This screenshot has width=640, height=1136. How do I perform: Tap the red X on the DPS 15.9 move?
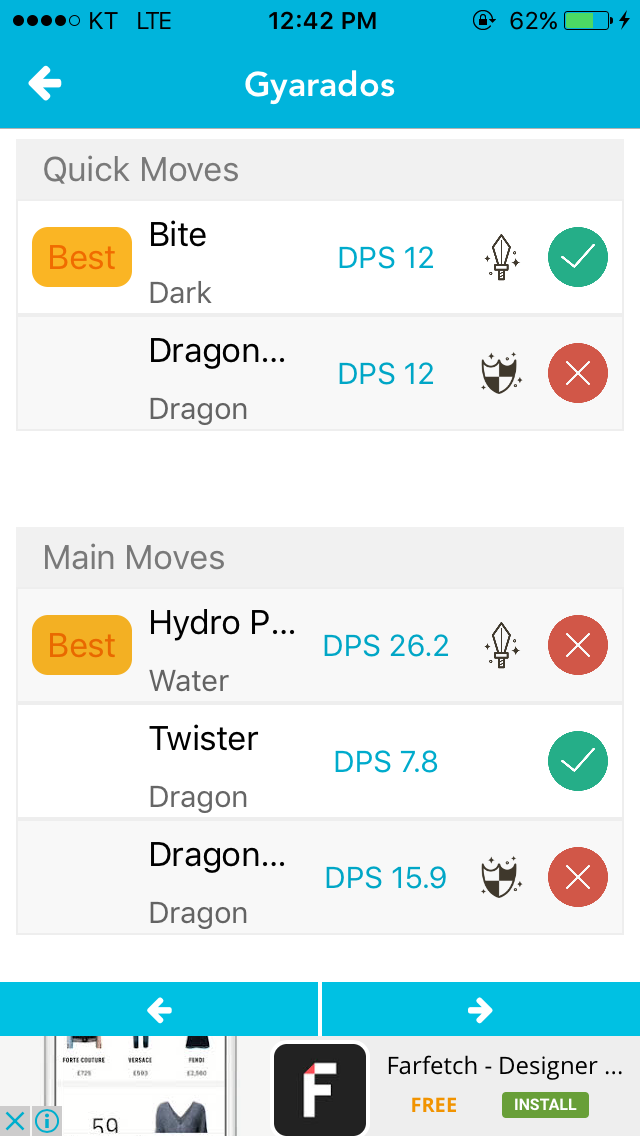[x=578, y=878]
